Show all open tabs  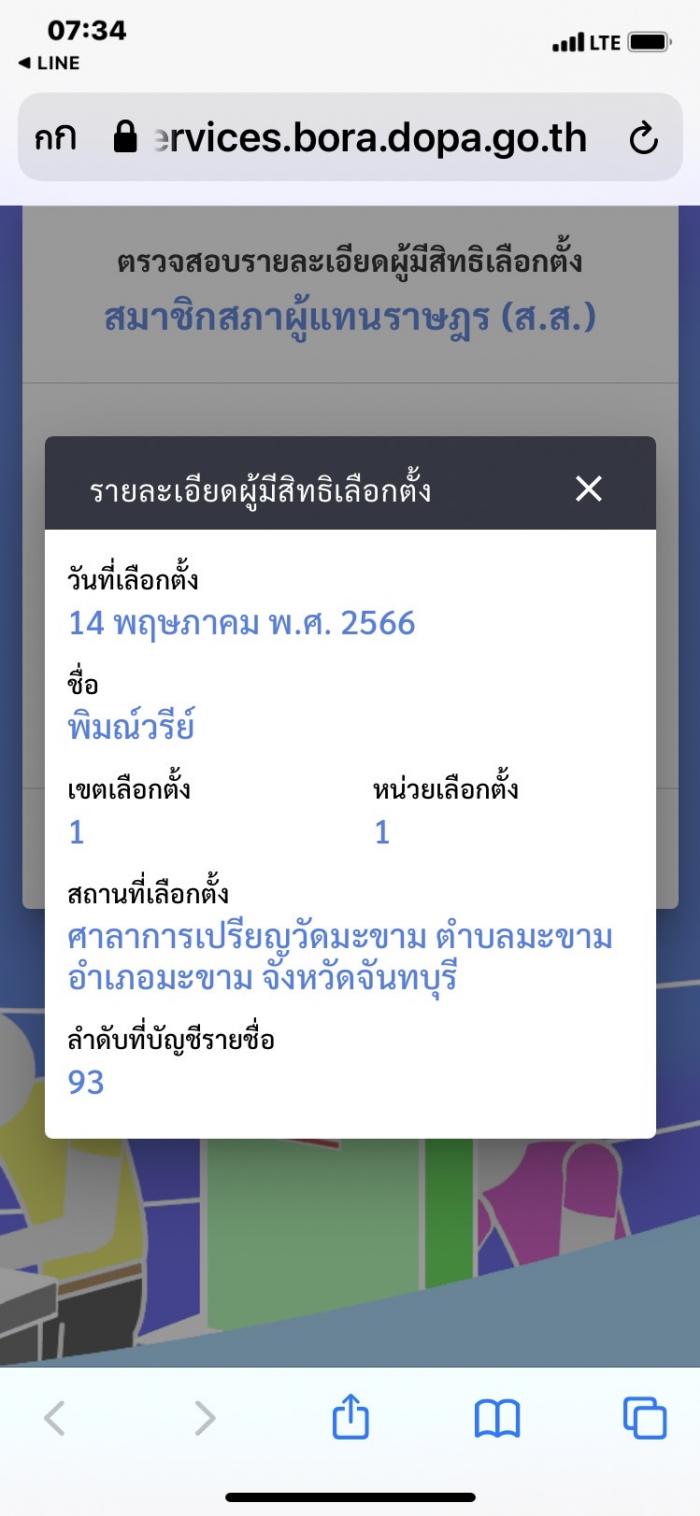[645, 1418]
